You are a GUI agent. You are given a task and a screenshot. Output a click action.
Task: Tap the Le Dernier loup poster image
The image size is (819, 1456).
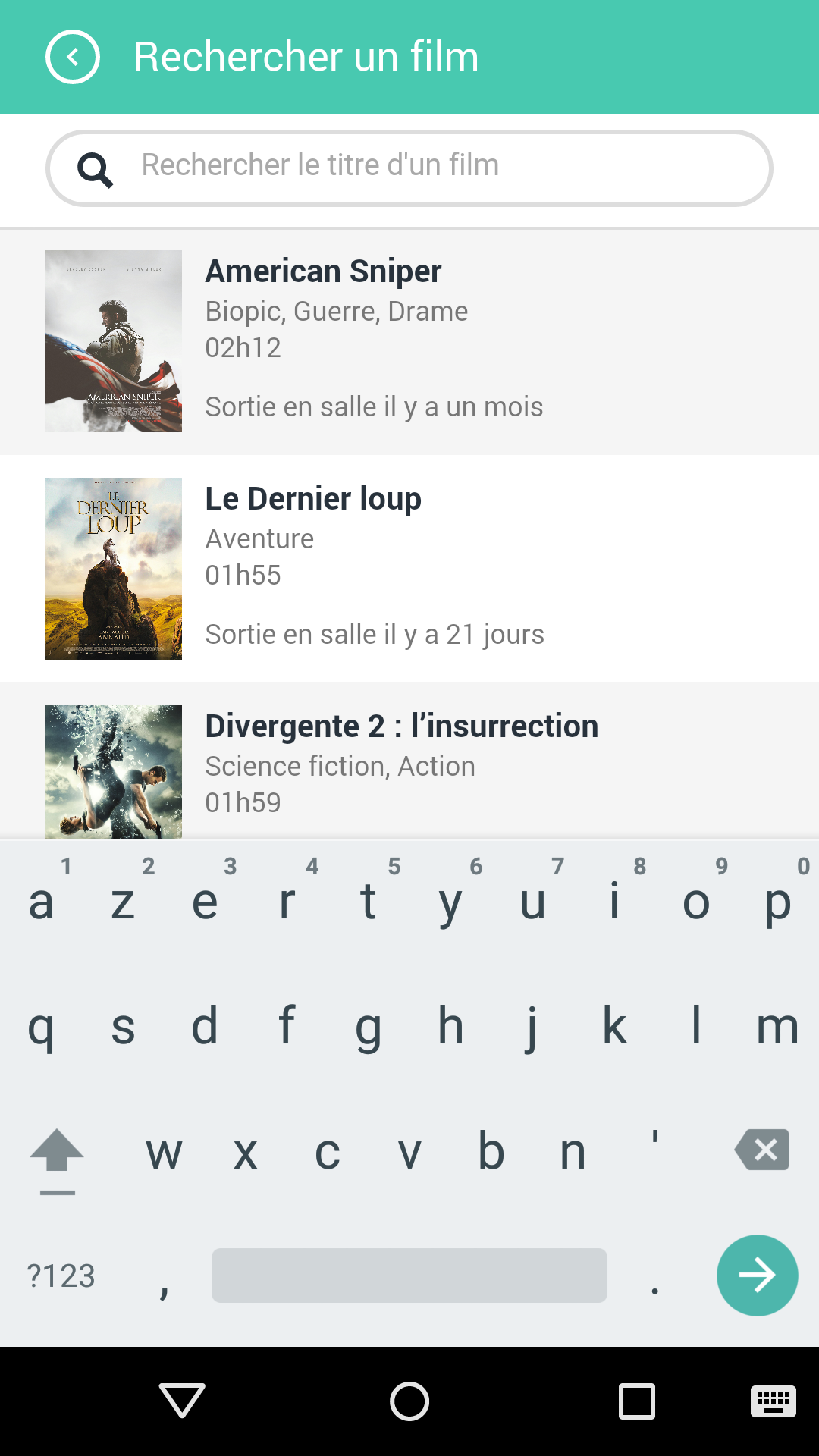[x=114, y=567]
